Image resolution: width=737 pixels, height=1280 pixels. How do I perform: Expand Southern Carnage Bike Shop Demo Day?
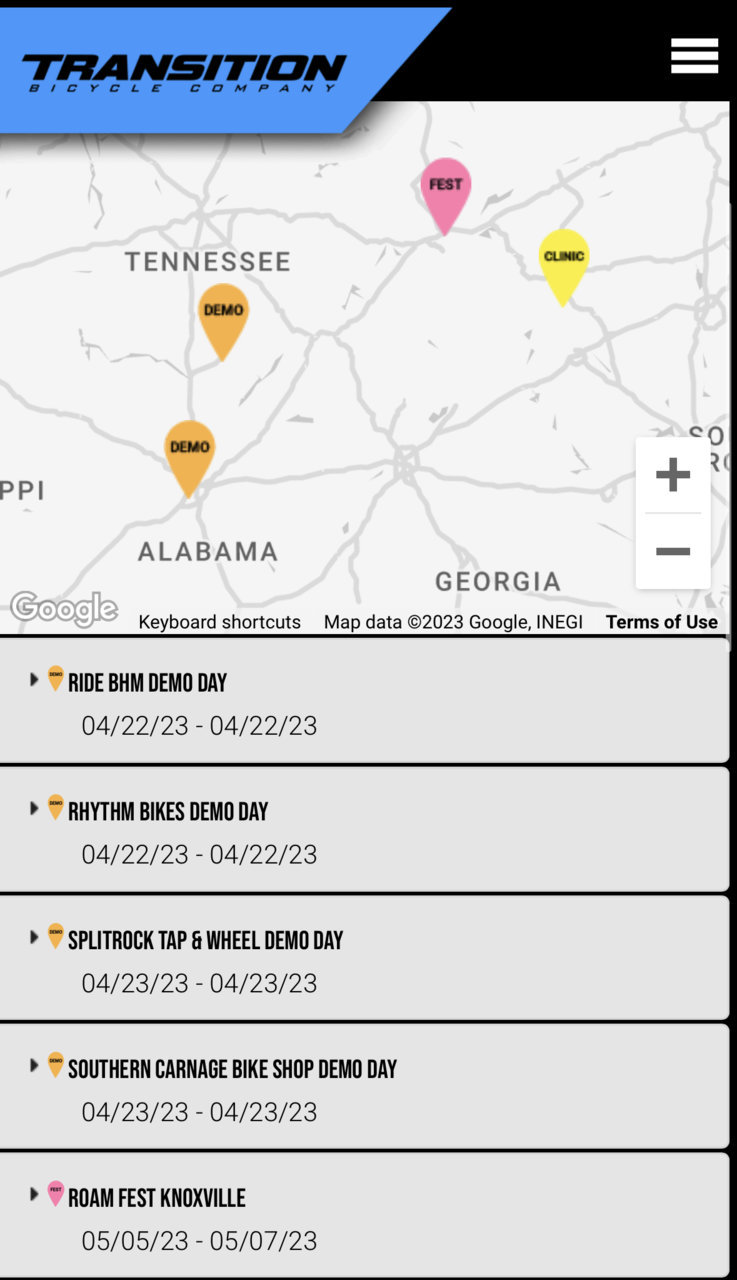(x=364, y=1087)
